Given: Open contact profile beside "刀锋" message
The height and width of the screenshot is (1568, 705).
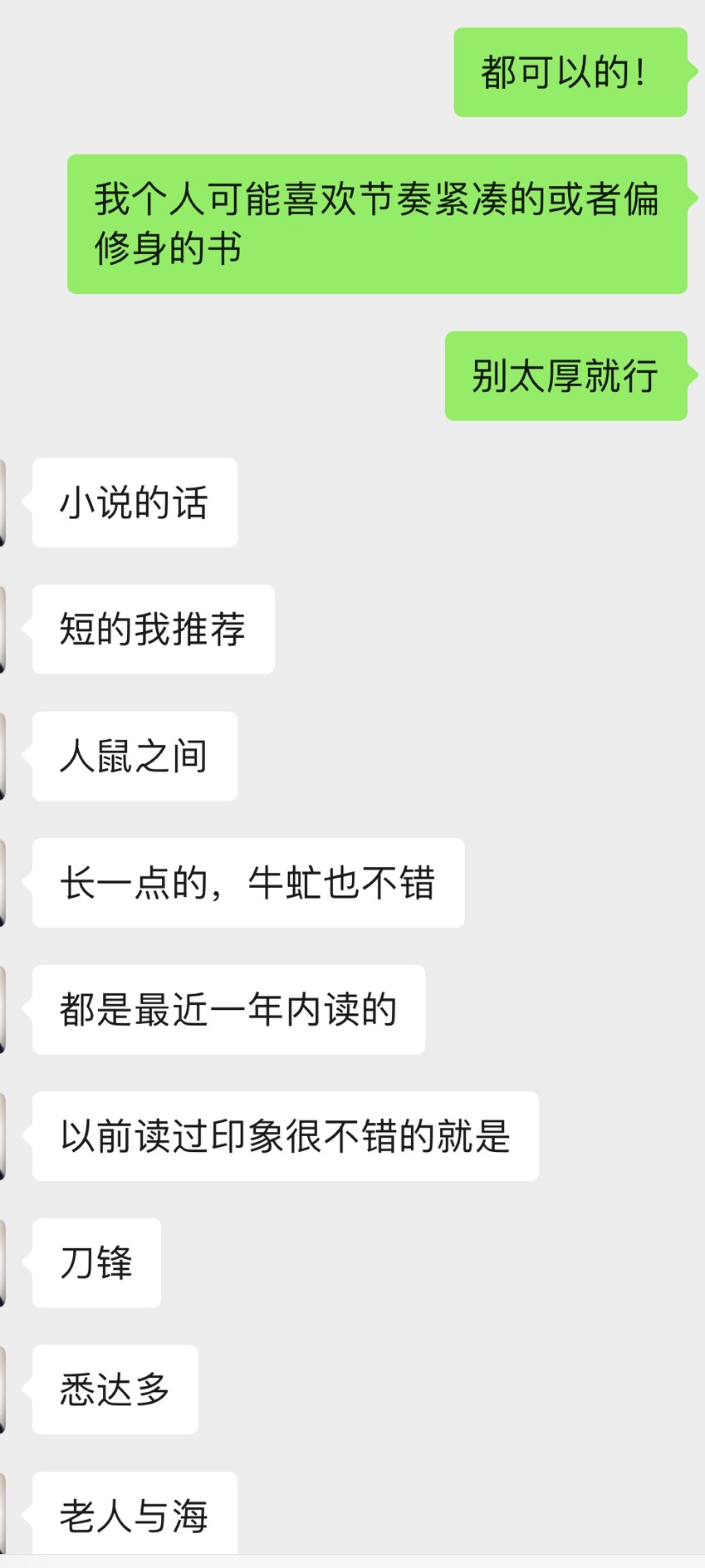Looking at the screenshot, I should tap(3, 1262).
